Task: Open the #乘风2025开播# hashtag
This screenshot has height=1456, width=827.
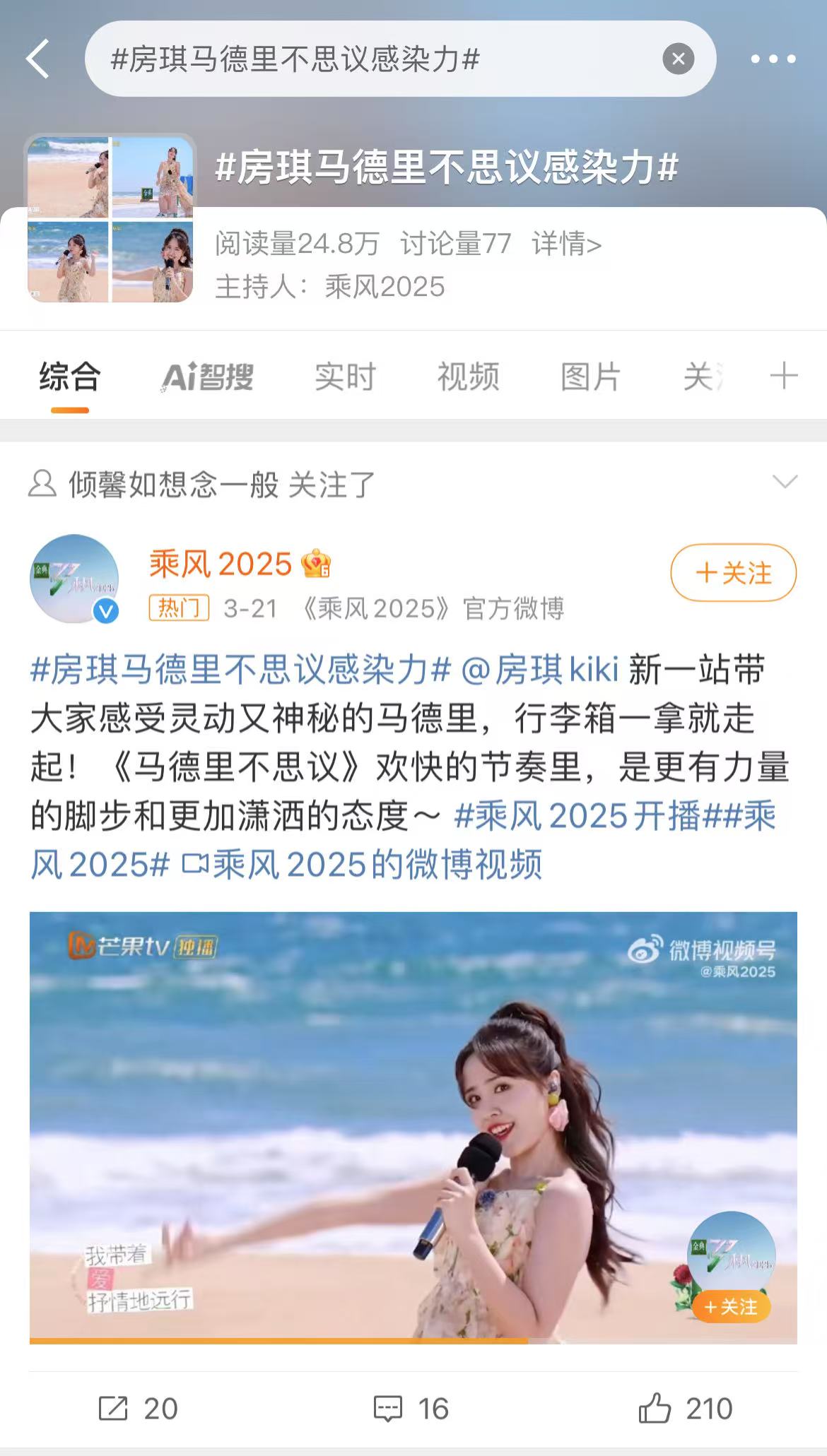Action: 575,816
